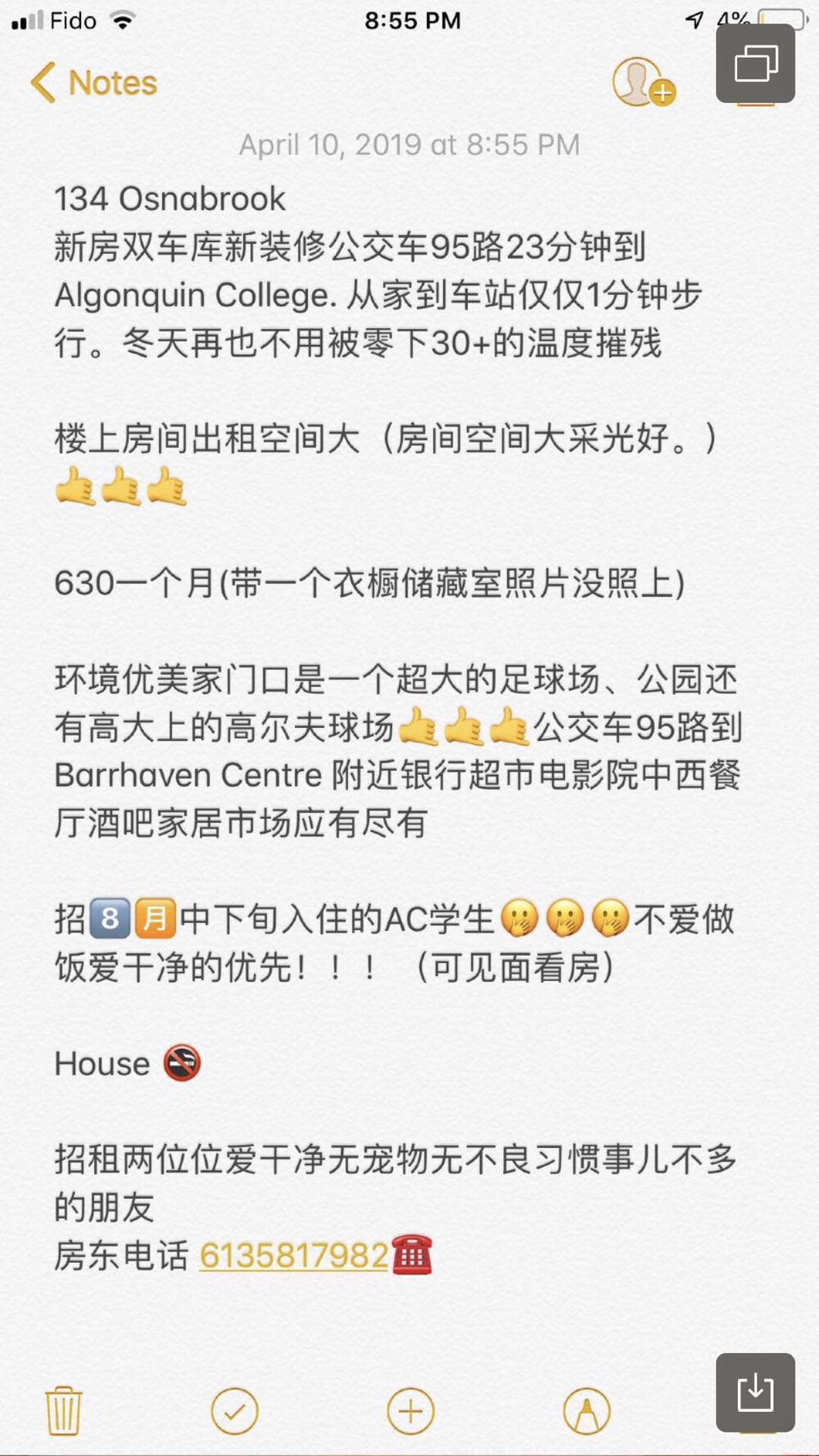Screen dimensions: 819x1456
Task: Call the phone number 6135817982
Action: click(294, 1256)
